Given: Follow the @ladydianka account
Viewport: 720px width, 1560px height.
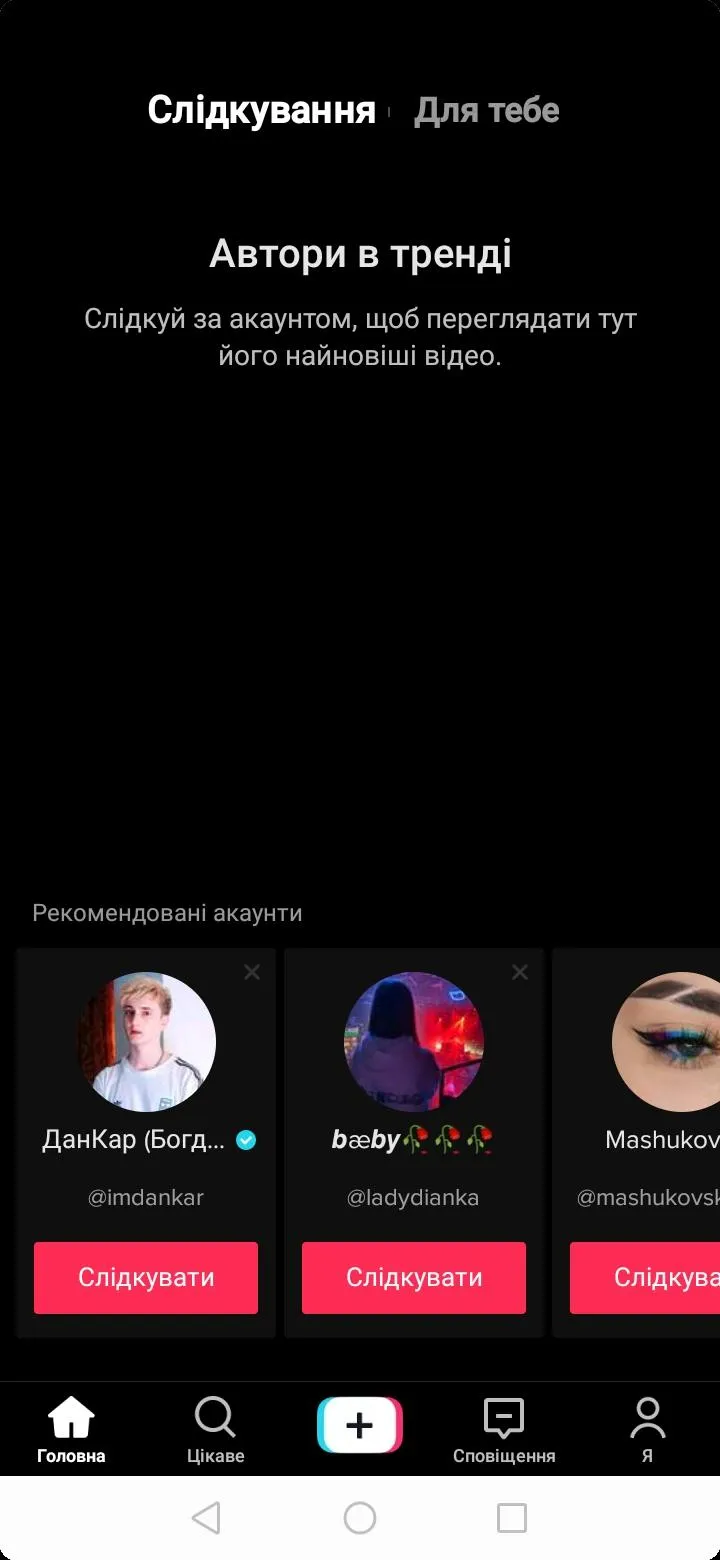Looking at the screenshot, I should 414,1277.
